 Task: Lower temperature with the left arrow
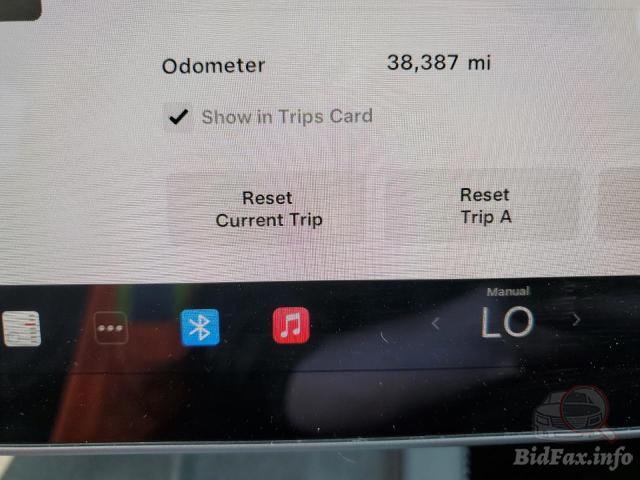[435, 323]
